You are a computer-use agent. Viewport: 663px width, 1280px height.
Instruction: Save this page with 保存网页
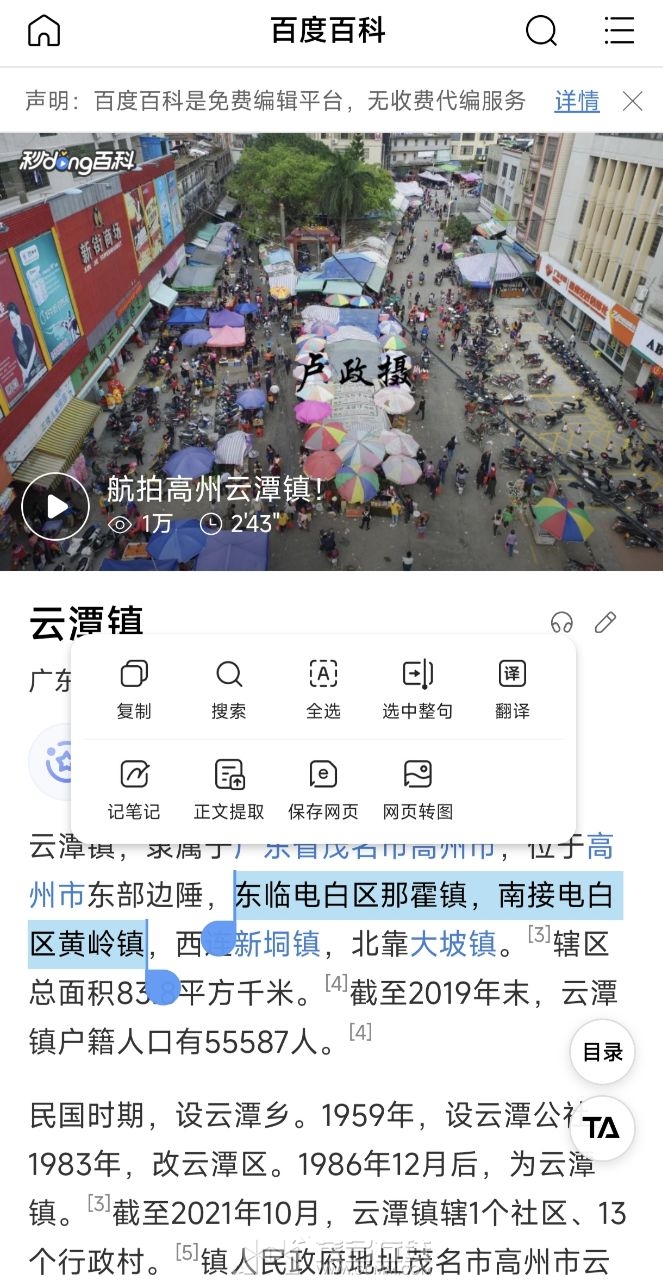323,789
